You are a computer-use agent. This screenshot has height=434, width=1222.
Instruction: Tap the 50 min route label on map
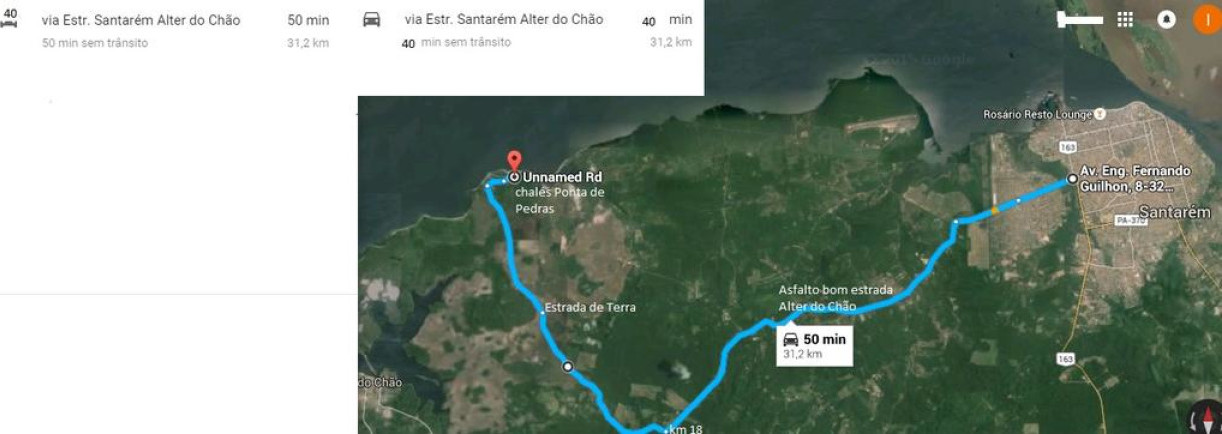pos(814,345)
